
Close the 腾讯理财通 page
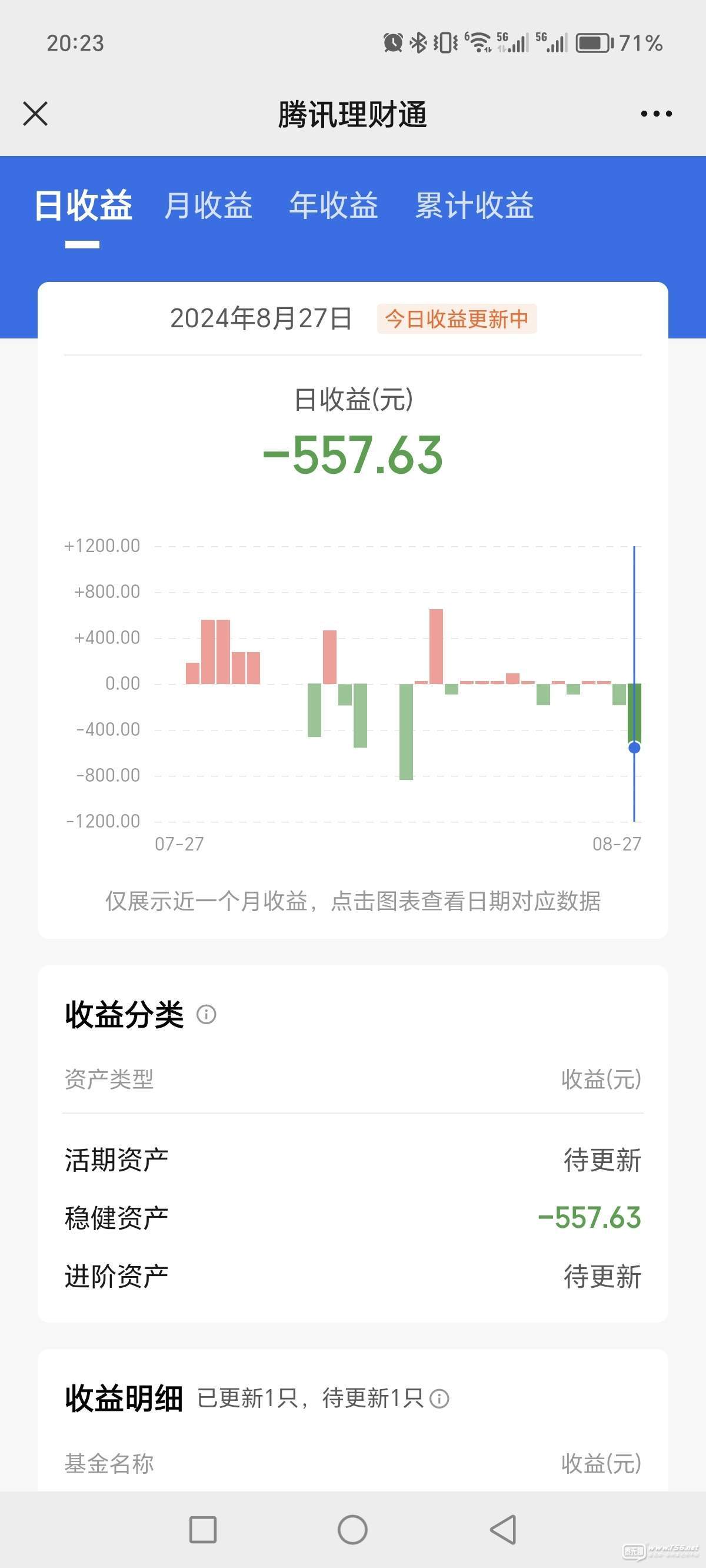tap(35, 114)
